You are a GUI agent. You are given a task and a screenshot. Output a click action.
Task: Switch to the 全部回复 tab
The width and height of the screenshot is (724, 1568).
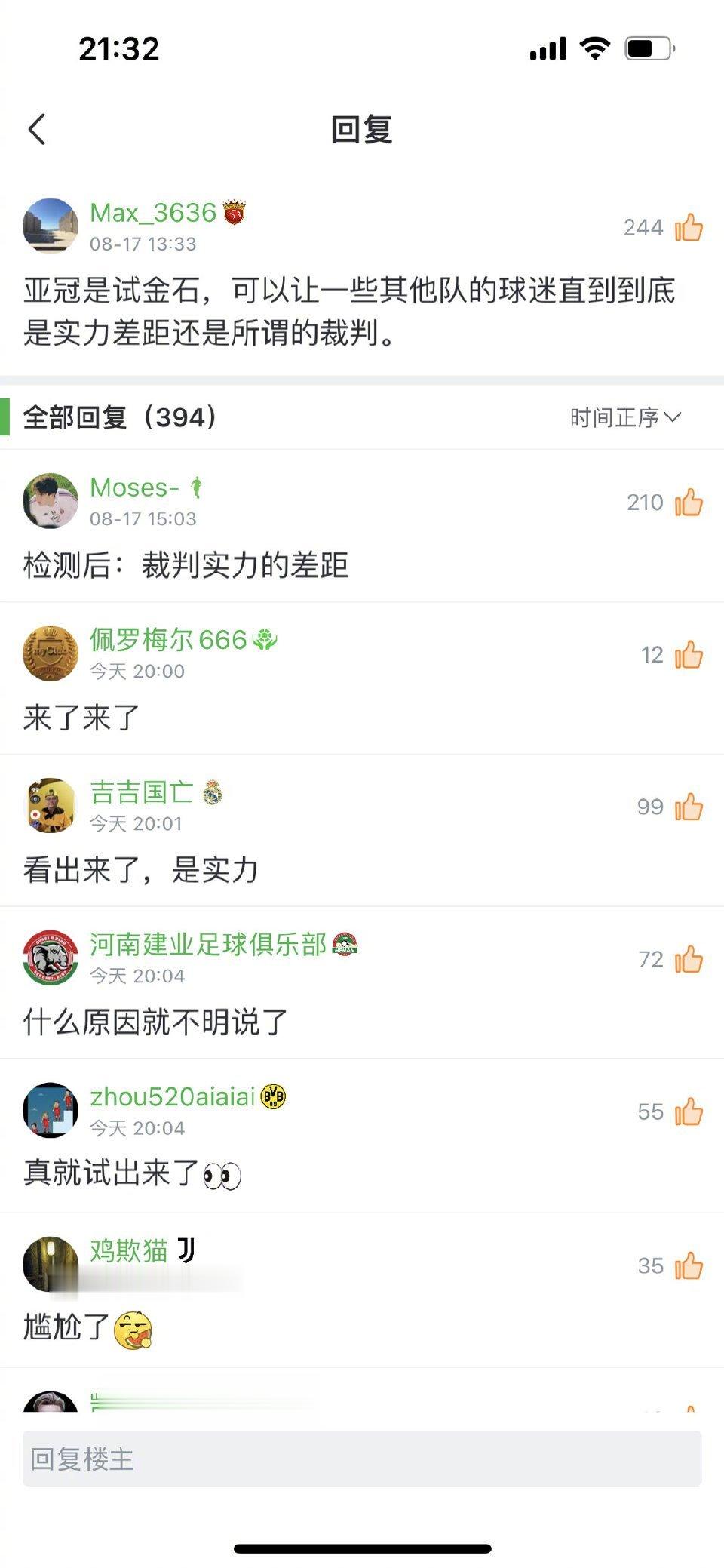[119, 416]
